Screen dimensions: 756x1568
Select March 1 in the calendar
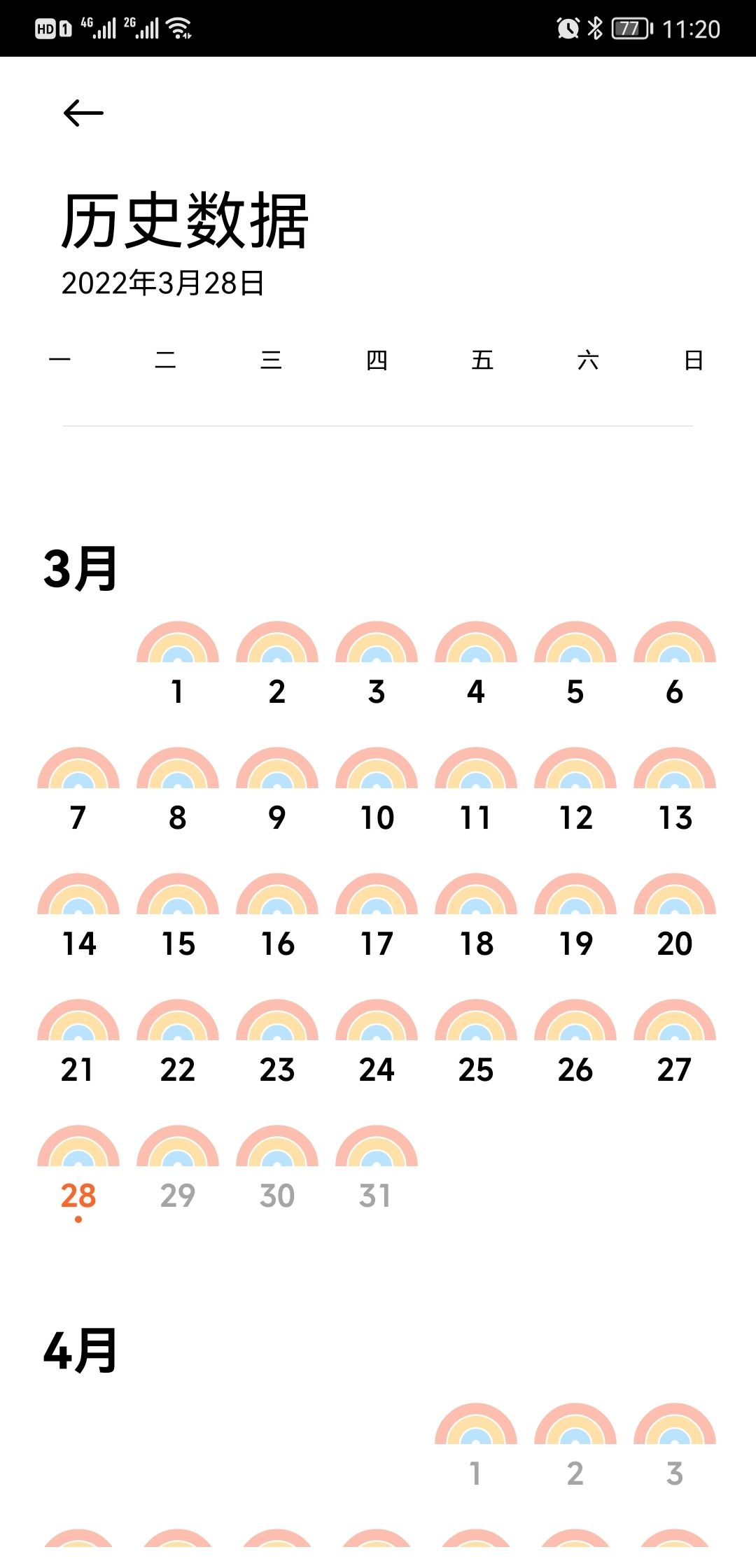click(x=178, y=665)
